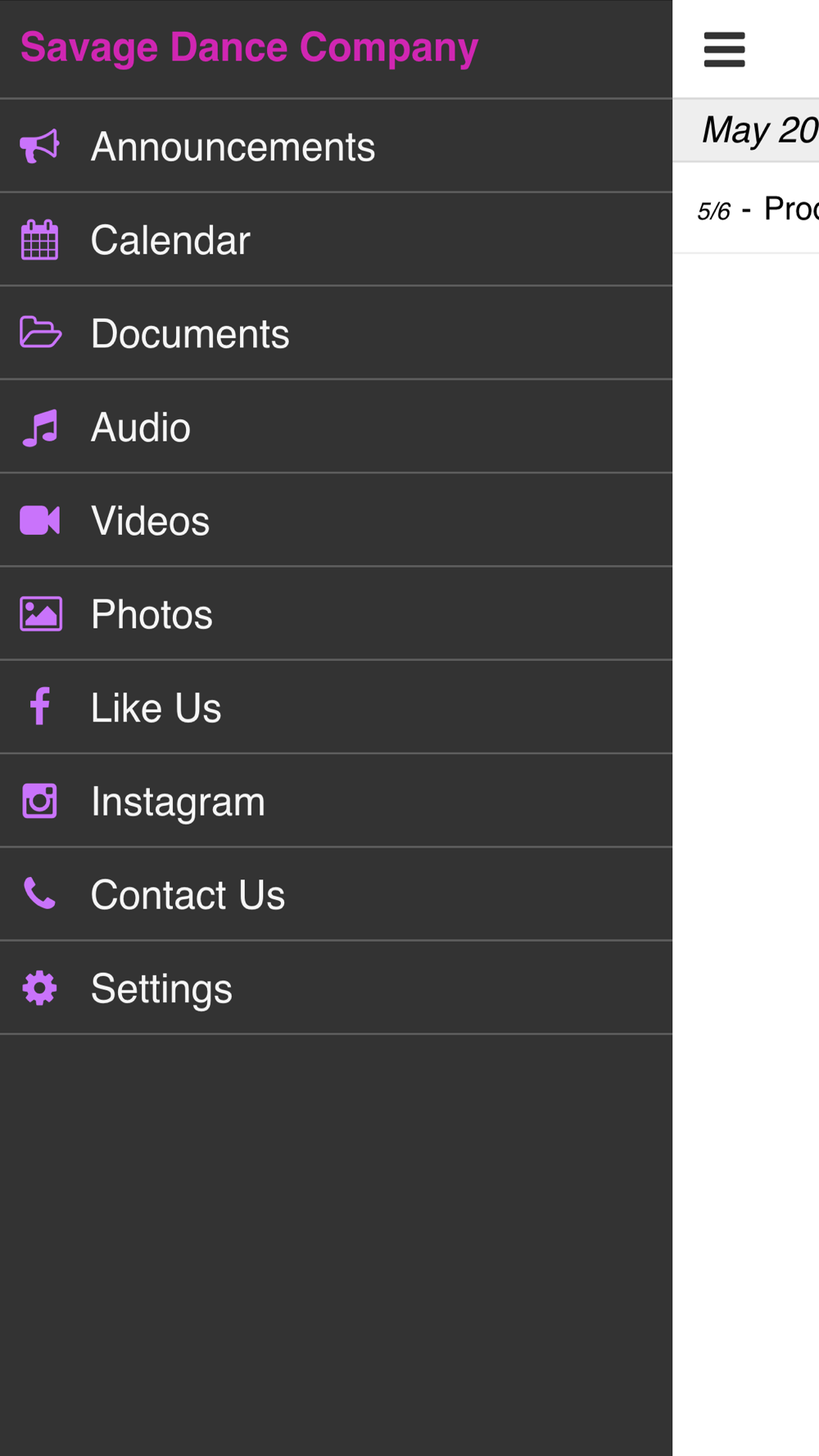Open the Documents folder

pos(336,333)
